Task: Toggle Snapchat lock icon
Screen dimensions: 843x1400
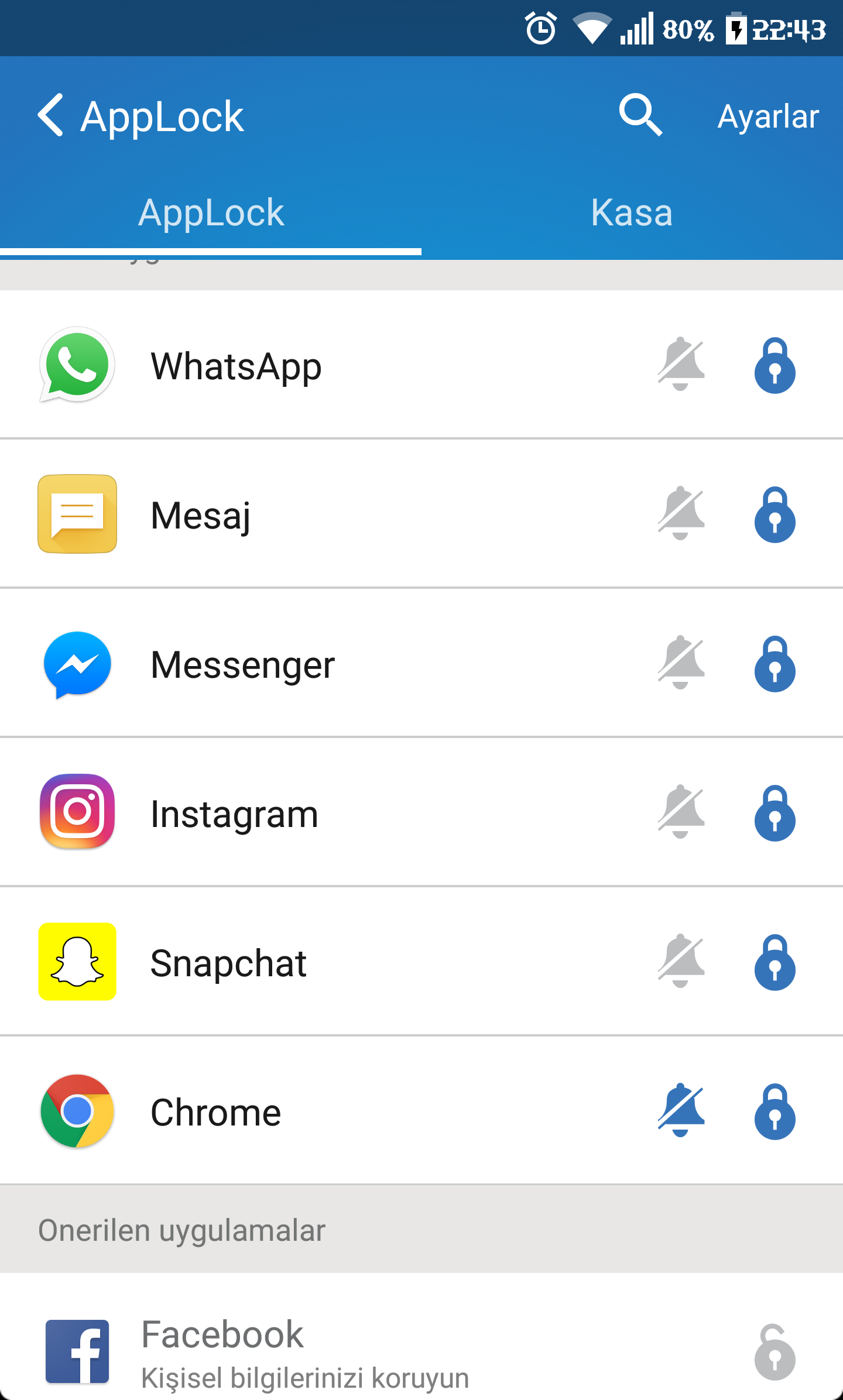Action: tap(775, 962)
